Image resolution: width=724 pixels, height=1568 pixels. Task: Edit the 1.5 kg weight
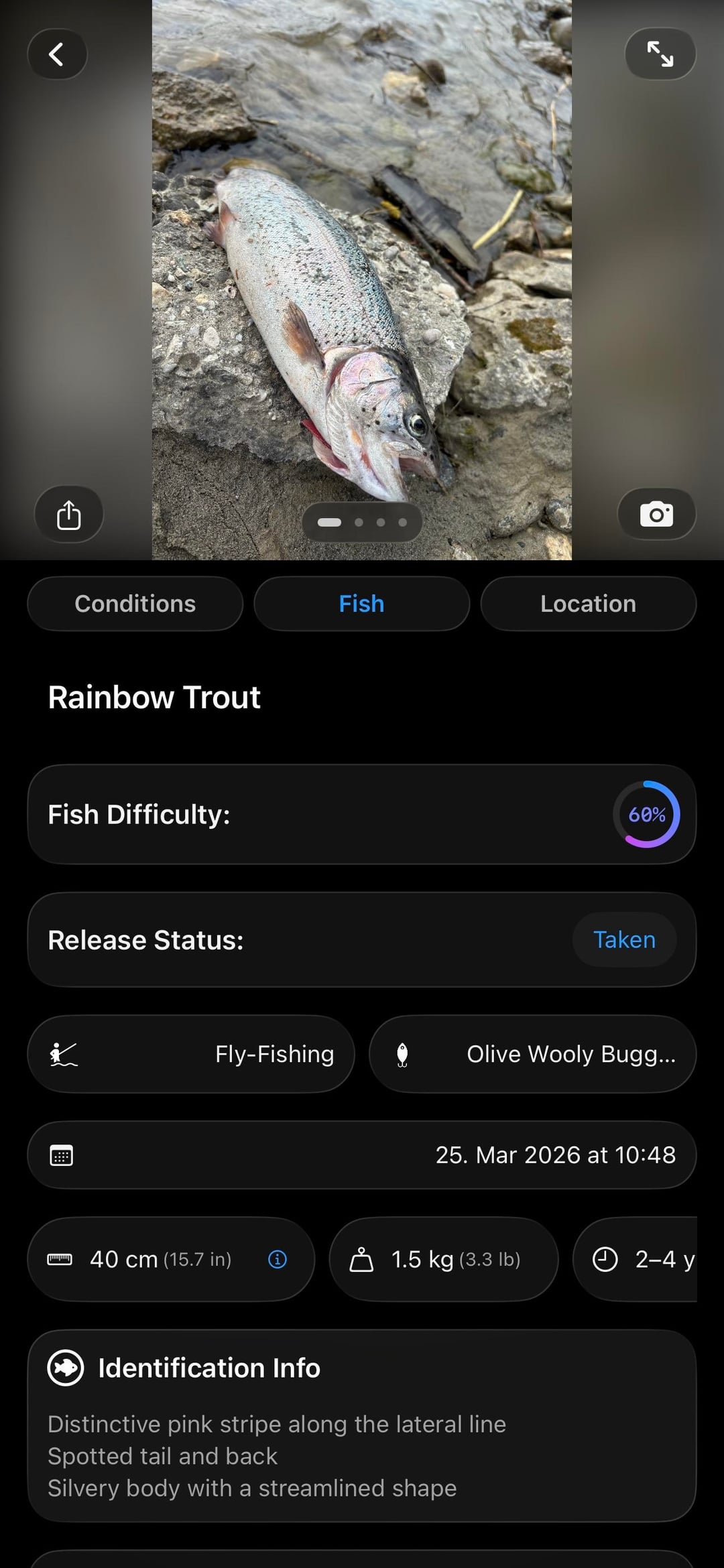pyautogui.click(x=443, y=1260)
